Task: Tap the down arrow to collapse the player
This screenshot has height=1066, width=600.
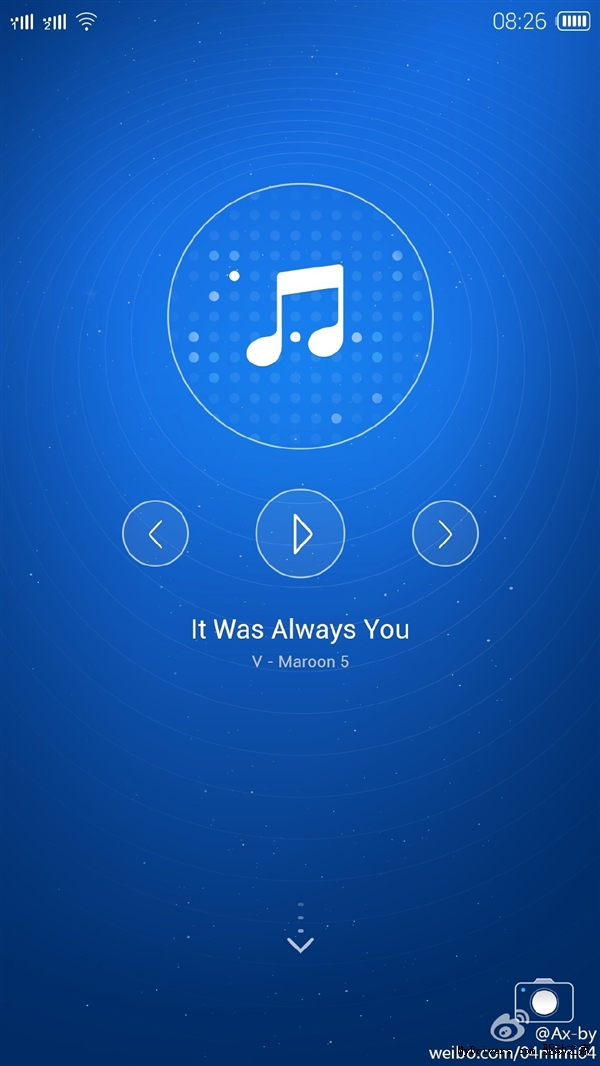Action: 300,943
